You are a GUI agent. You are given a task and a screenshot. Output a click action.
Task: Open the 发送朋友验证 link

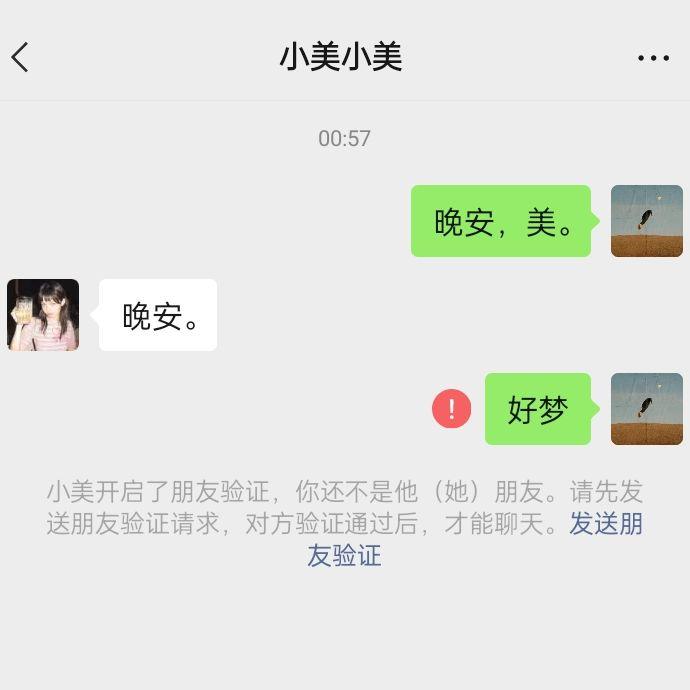605,524
